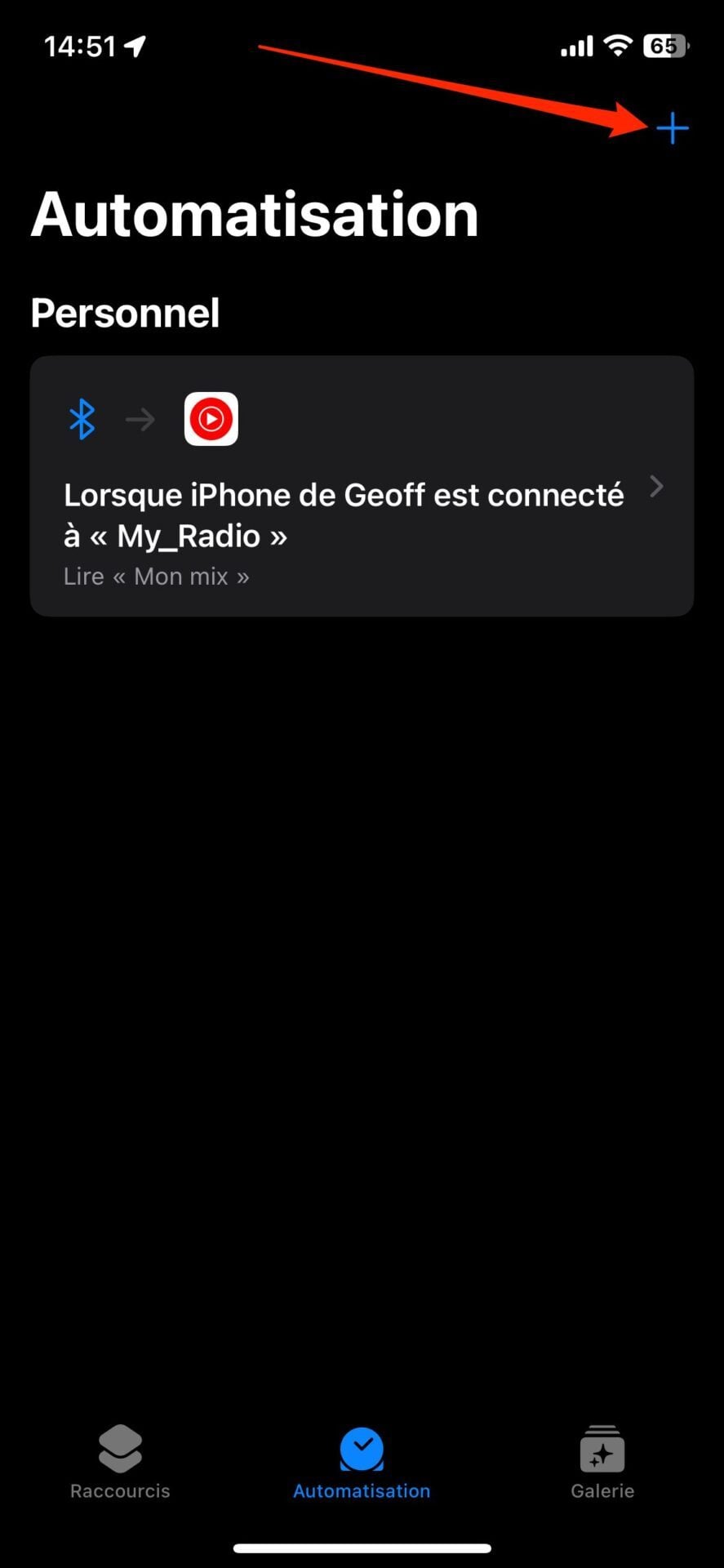Add a new automation with the plus icon
The image size is (724, 1568).
point(672,129)
